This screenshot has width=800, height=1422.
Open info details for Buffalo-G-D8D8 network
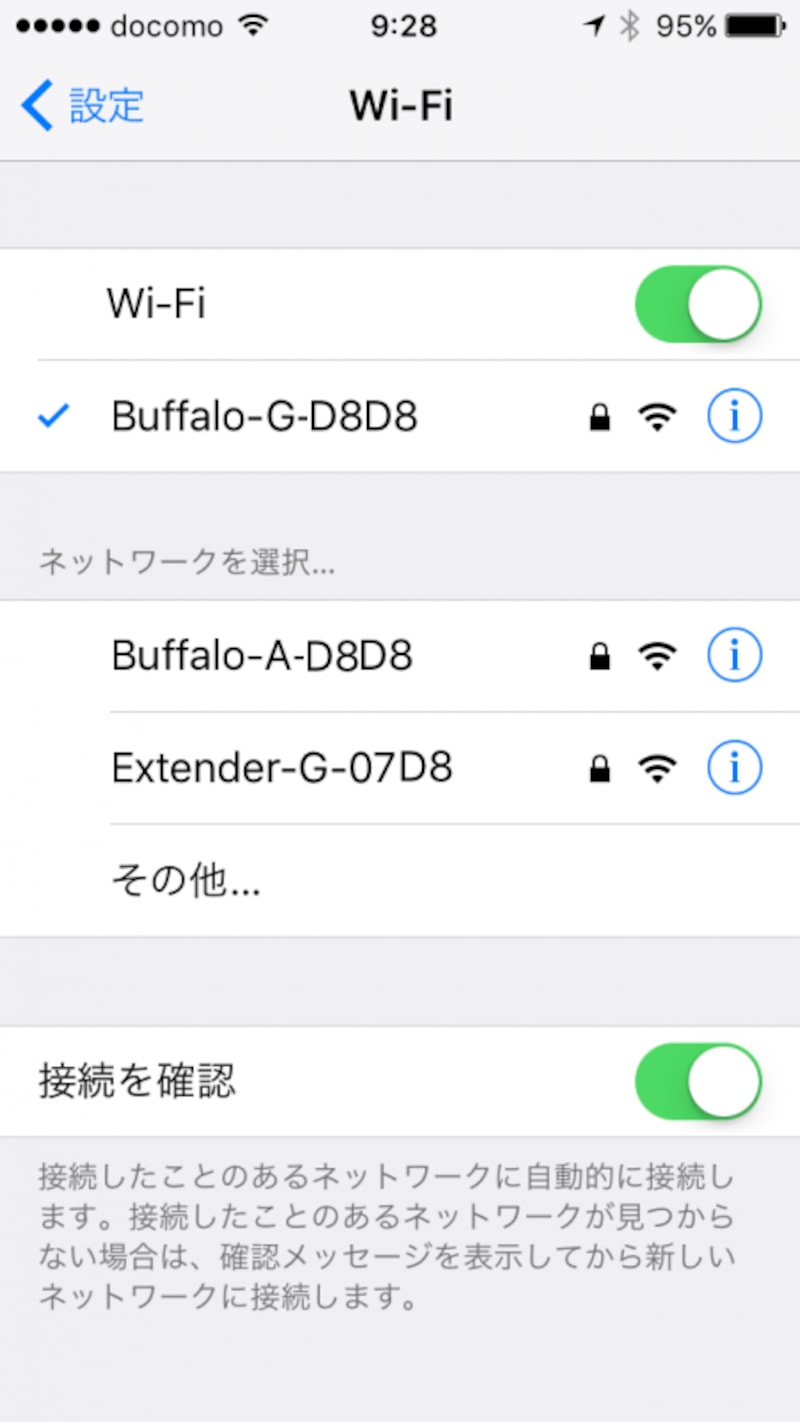click(734, 416)
